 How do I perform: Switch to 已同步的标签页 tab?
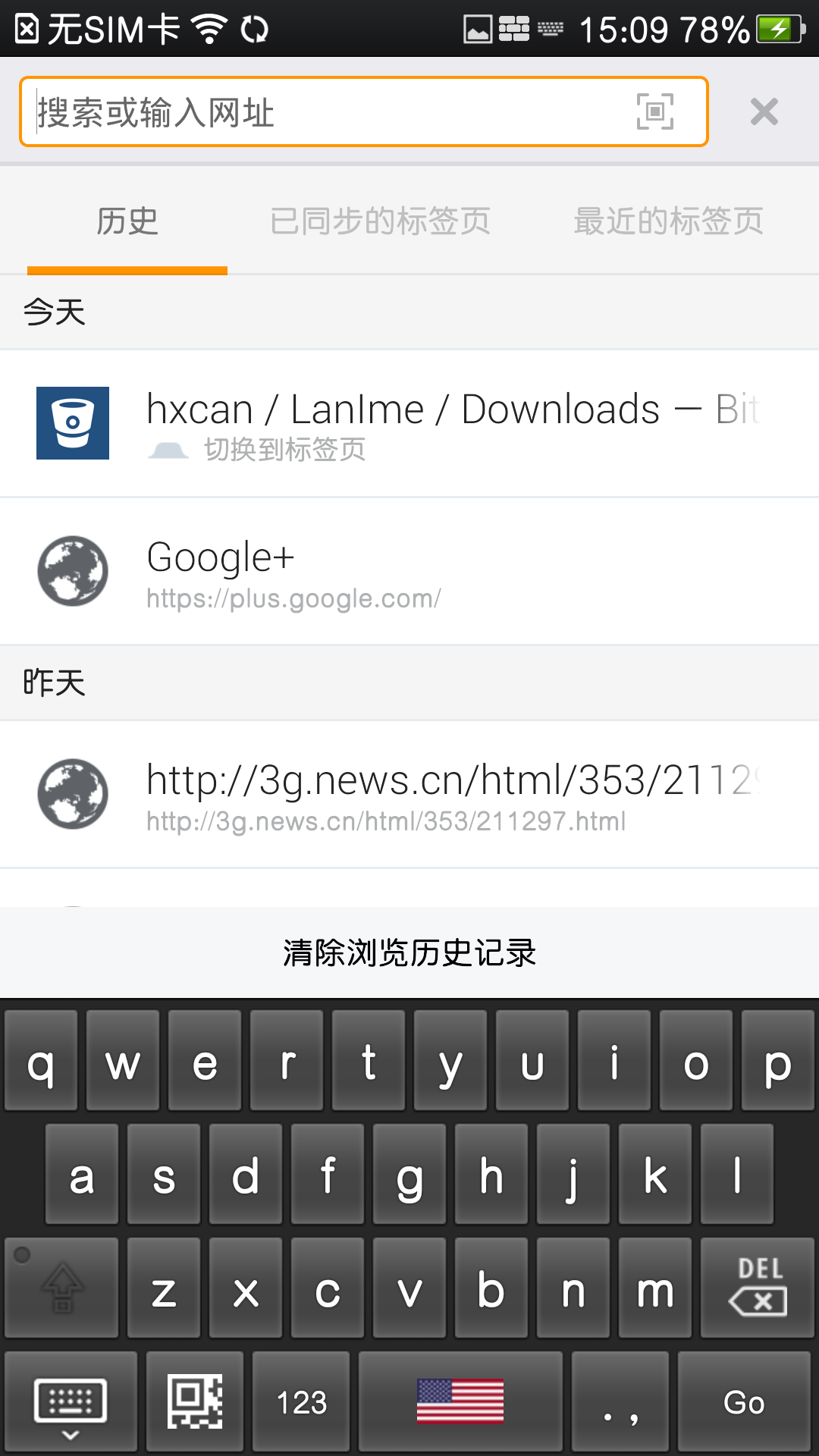coord(380,221)
